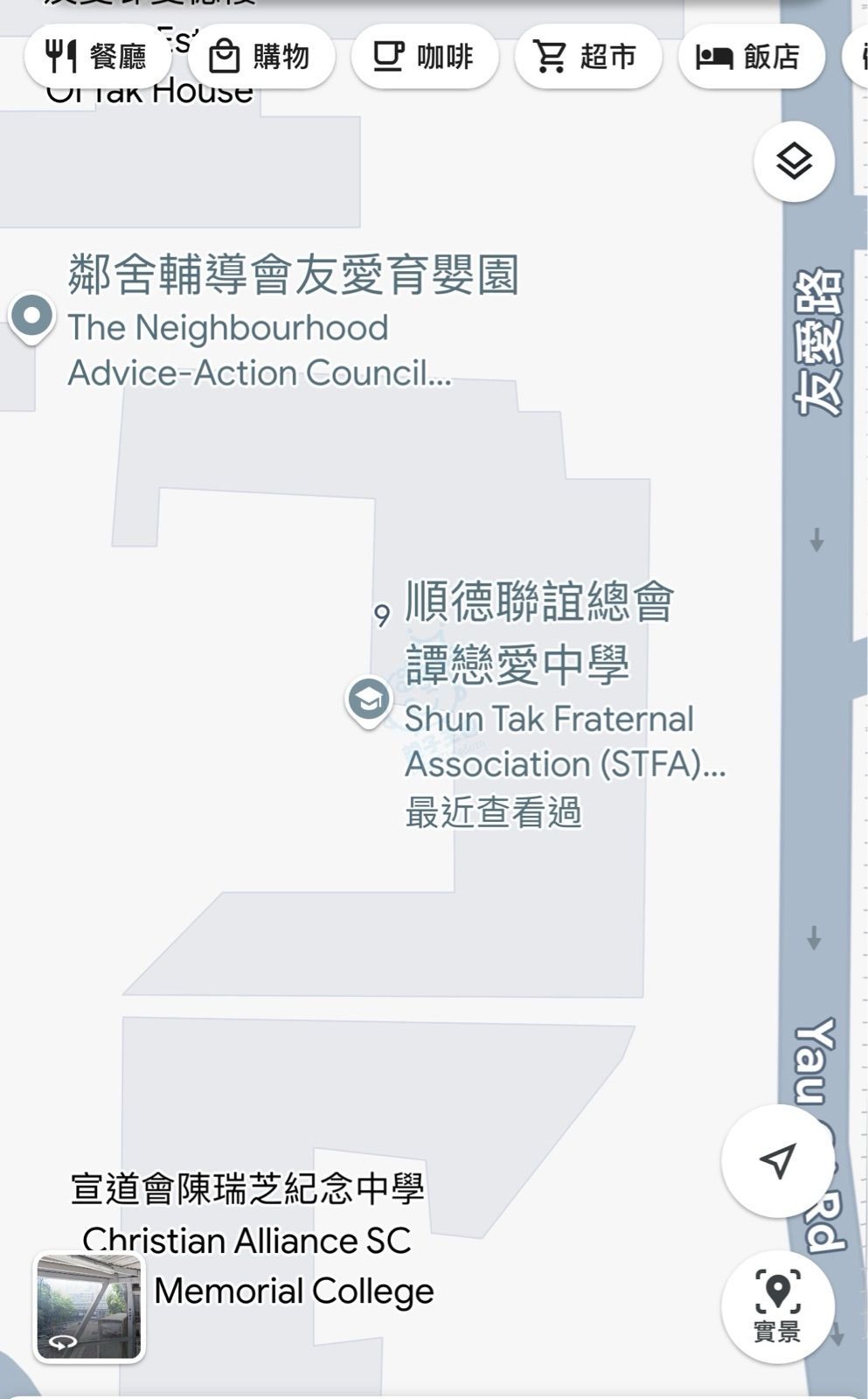Open the Street View thumbnail
868x1399 pixels.
pos(88,1307)
